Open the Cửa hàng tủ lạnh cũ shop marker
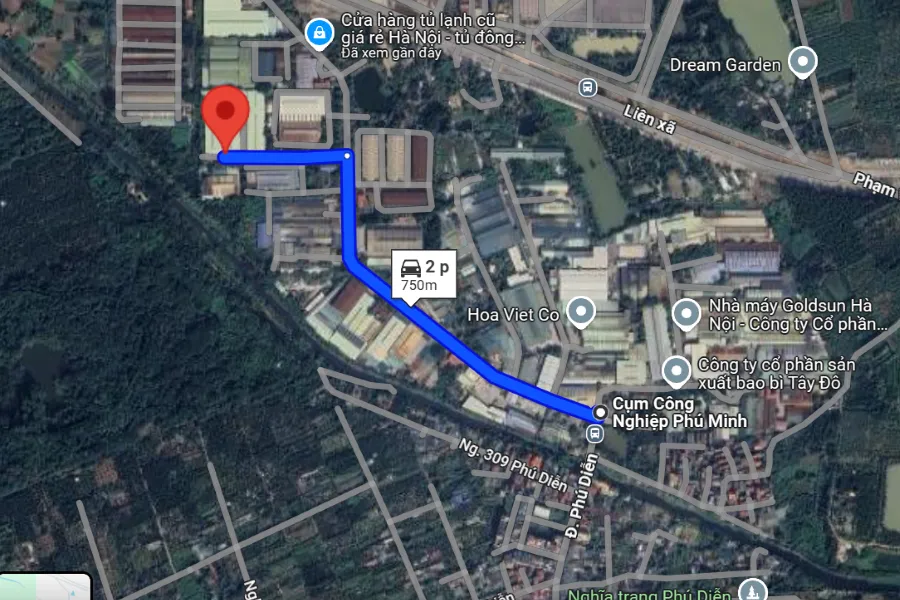The height and width of the screenshot is (600, 900). point(319,33)
